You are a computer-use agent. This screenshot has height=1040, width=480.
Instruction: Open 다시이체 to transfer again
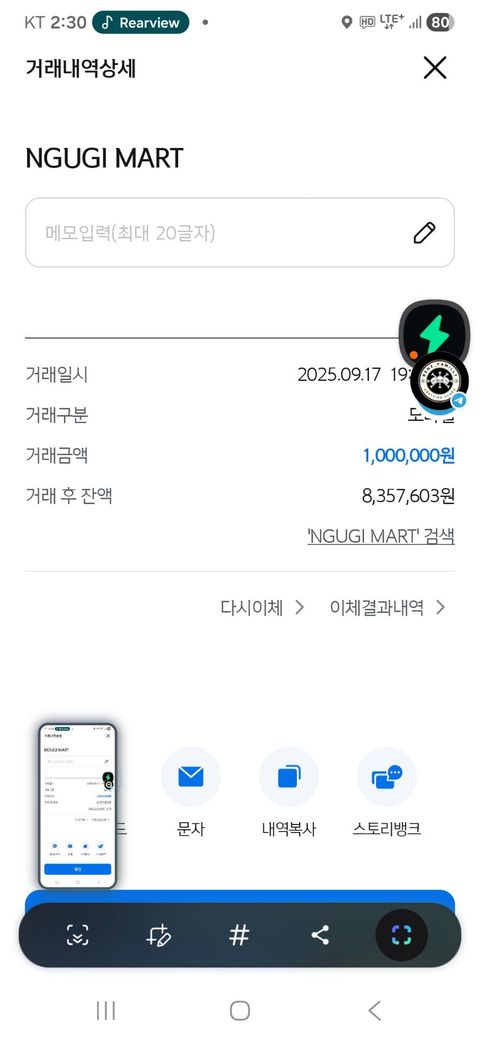click(x=263, y=607)
